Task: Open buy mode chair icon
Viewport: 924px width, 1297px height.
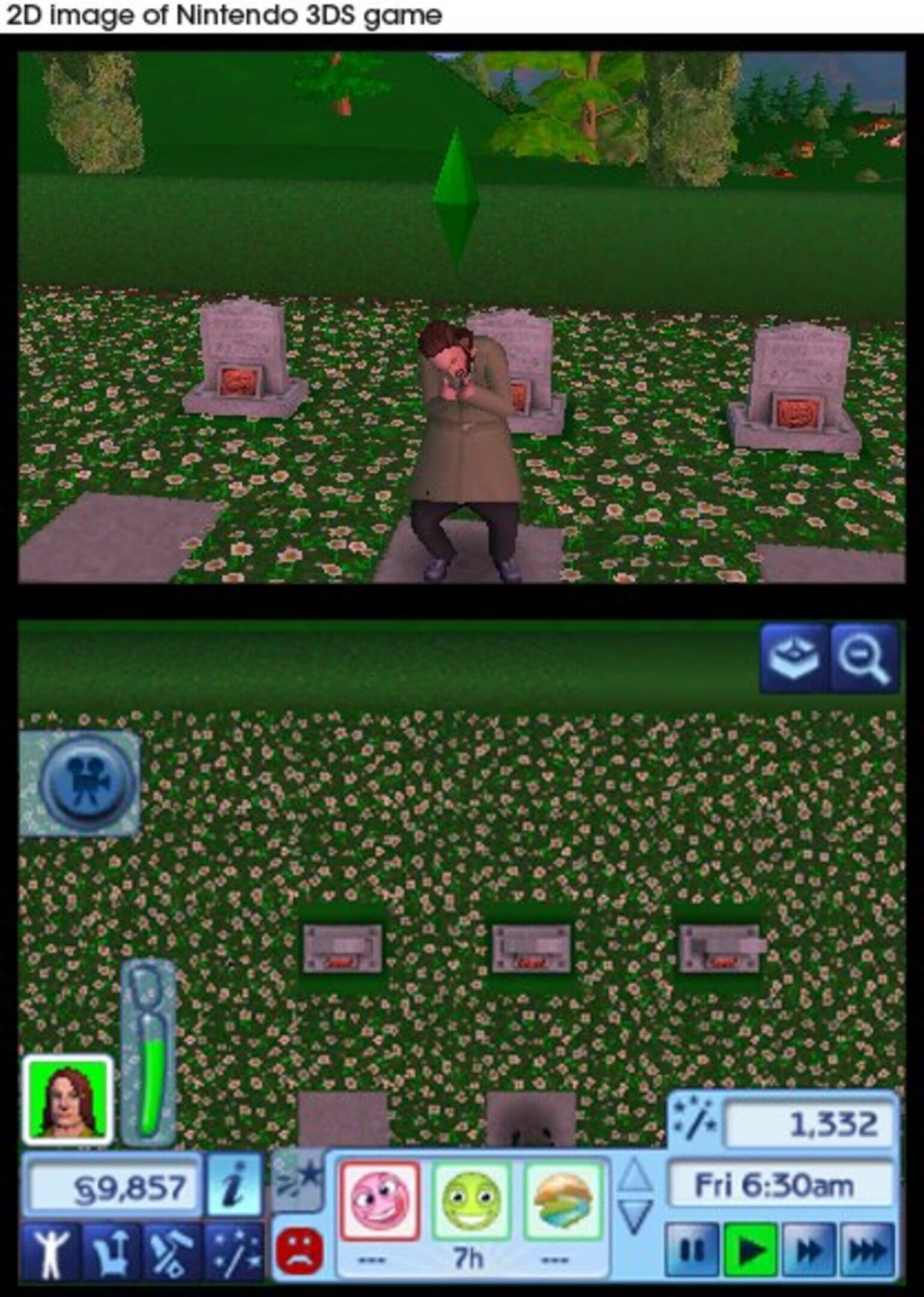Action: (112, 1252)
